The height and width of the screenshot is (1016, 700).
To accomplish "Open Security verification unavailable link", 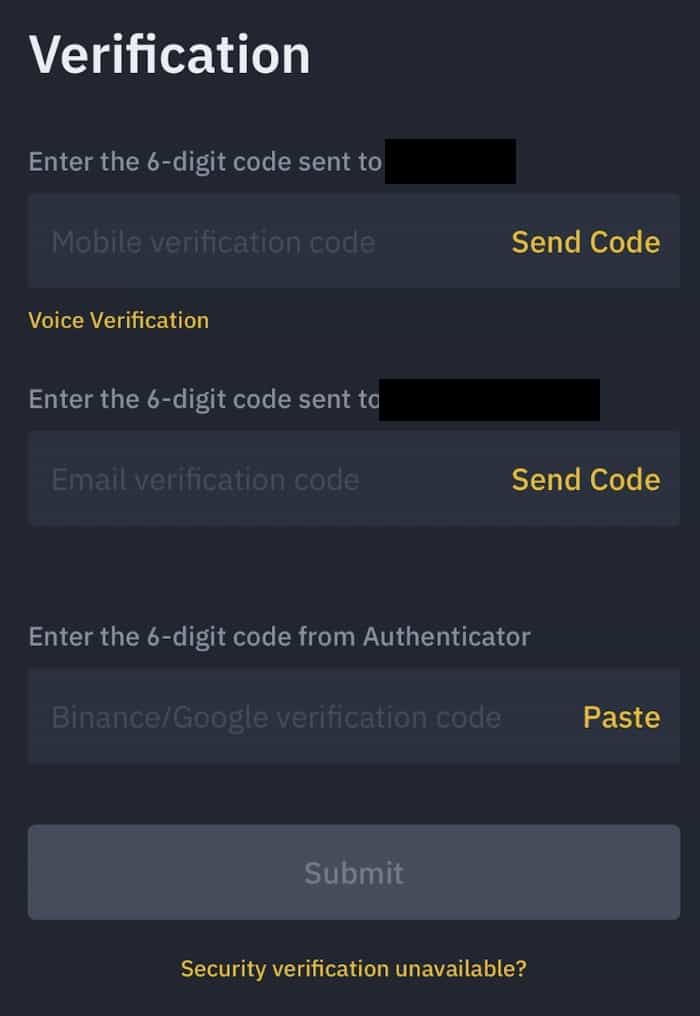I will (353, 968).
